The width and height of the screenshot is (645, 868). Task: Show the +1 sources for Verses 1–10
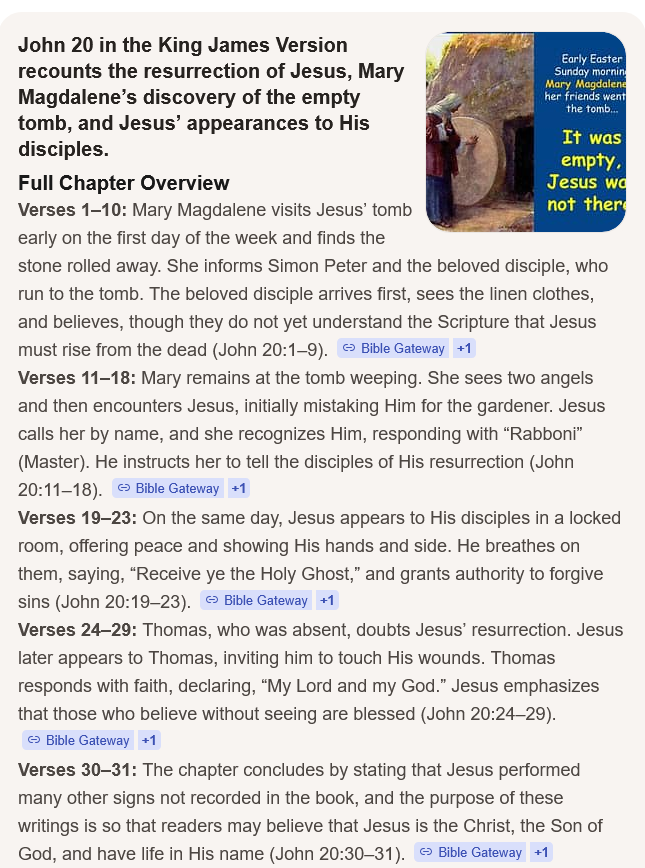(x=464, y=348)
